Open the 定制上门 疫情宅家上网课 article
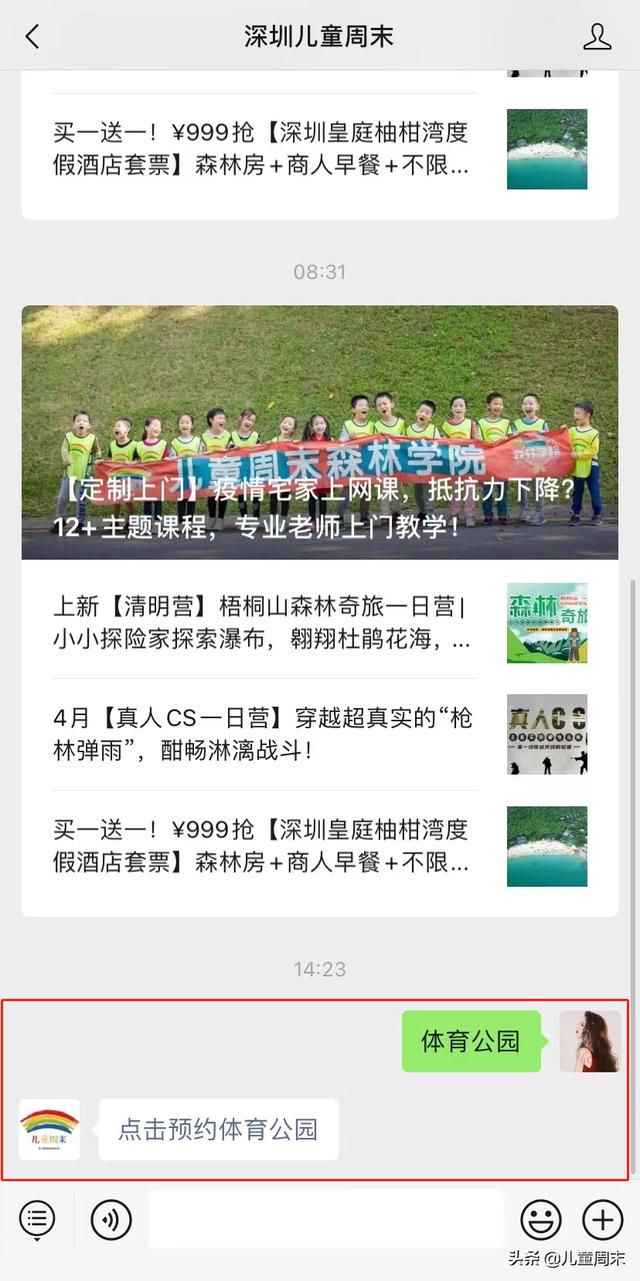This screenshot has width=640, height=1281. [319, 432]
